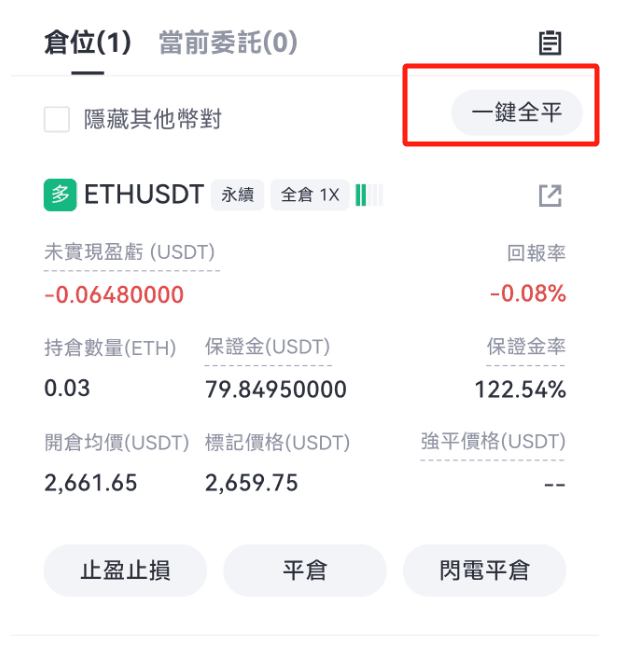Open 止盈止損 settings
The image size is (633, 645).
click(x=125, y=571)
